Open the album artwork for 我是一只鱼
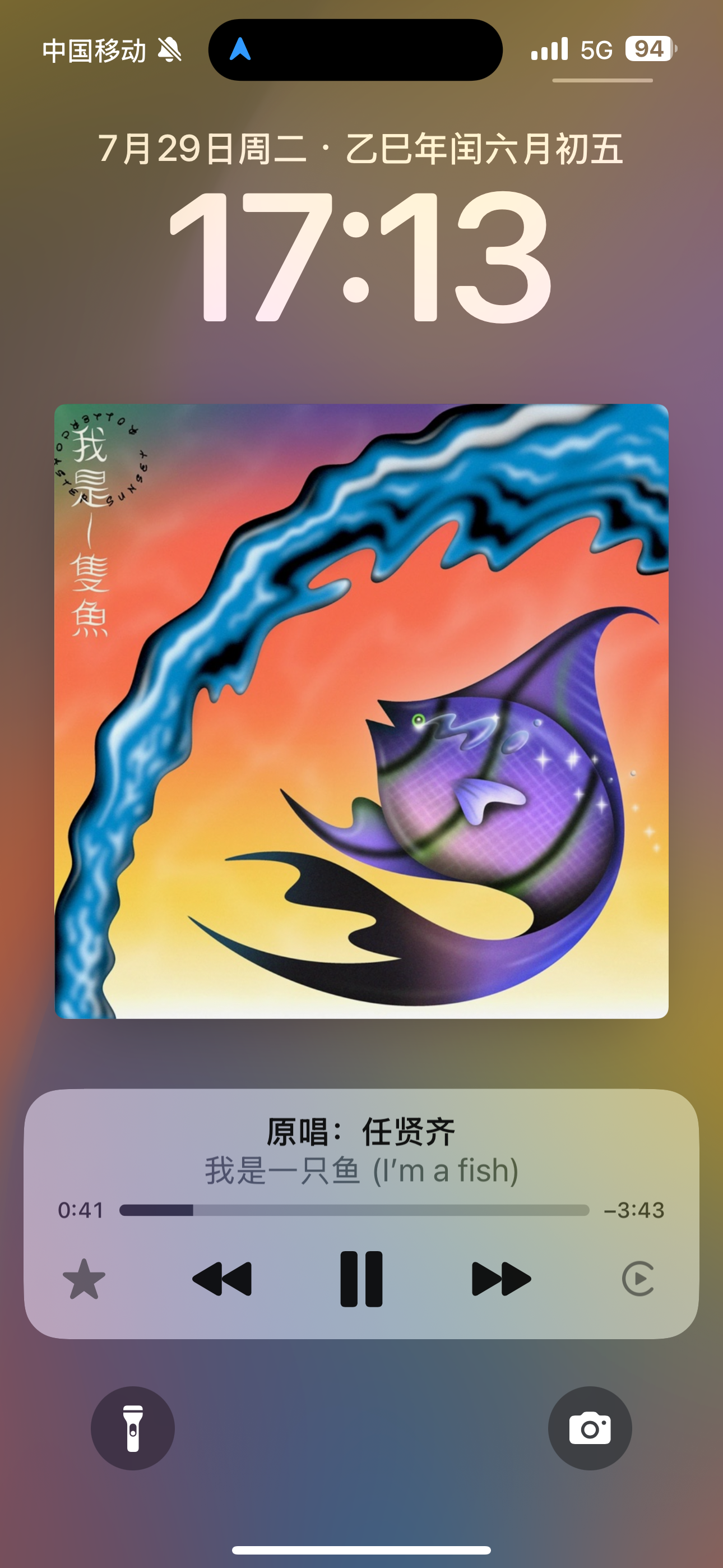This screenshot has width=723, height=1568. click(x=361, y=711)
